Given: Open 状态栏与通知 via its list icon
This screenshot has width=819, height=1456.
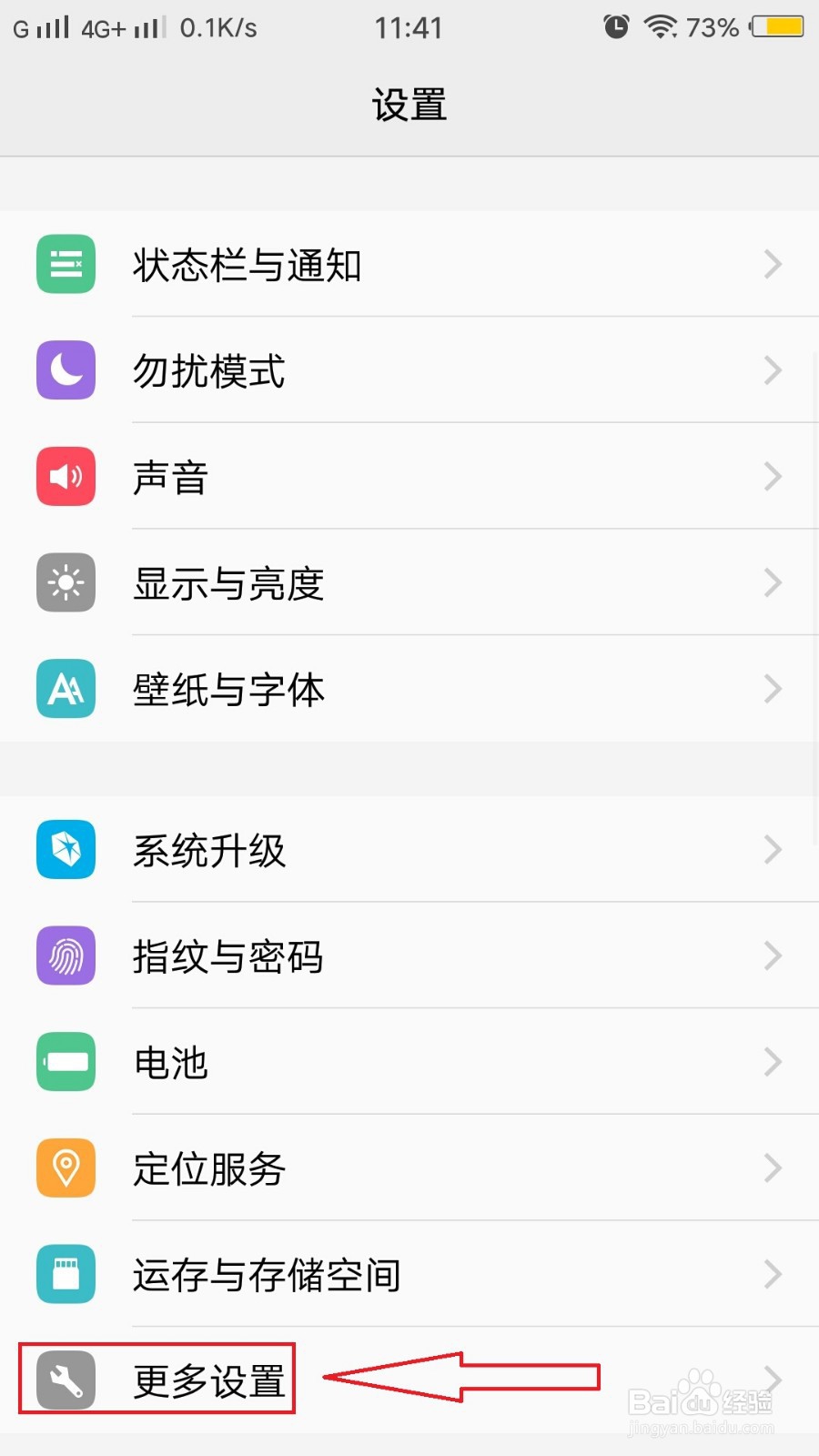Looking at the screenshot, I should pos(65,265).
